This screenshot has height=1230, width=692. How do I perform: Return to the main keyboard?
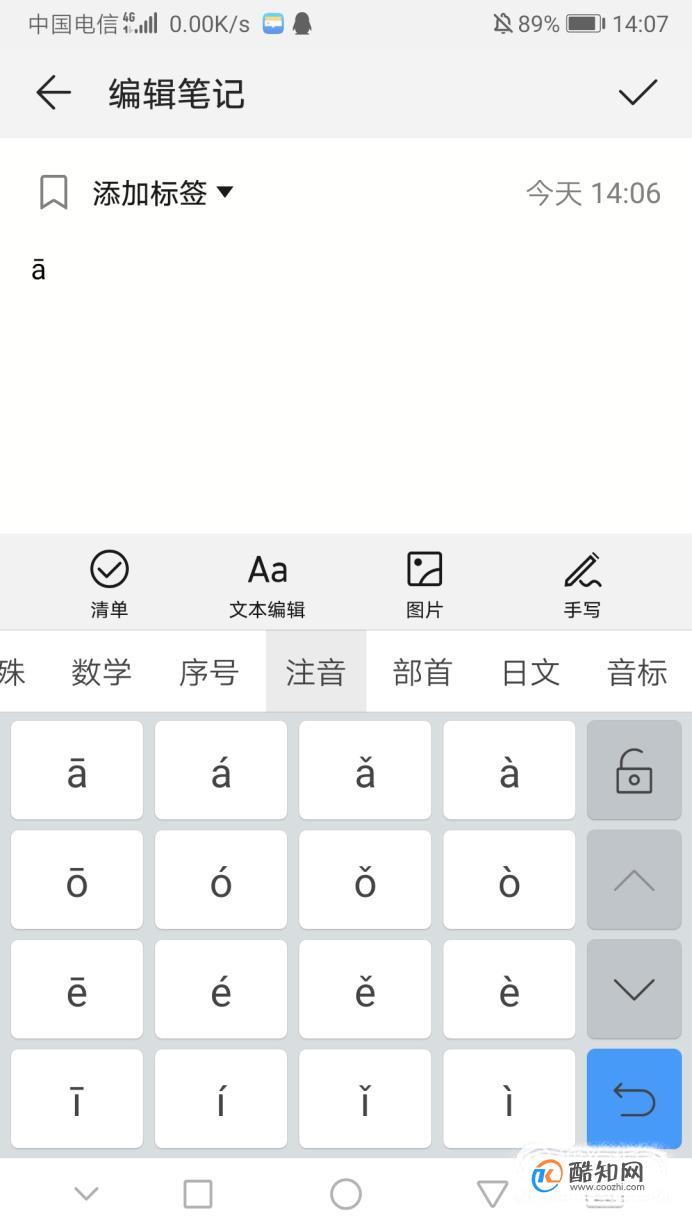634,1099
